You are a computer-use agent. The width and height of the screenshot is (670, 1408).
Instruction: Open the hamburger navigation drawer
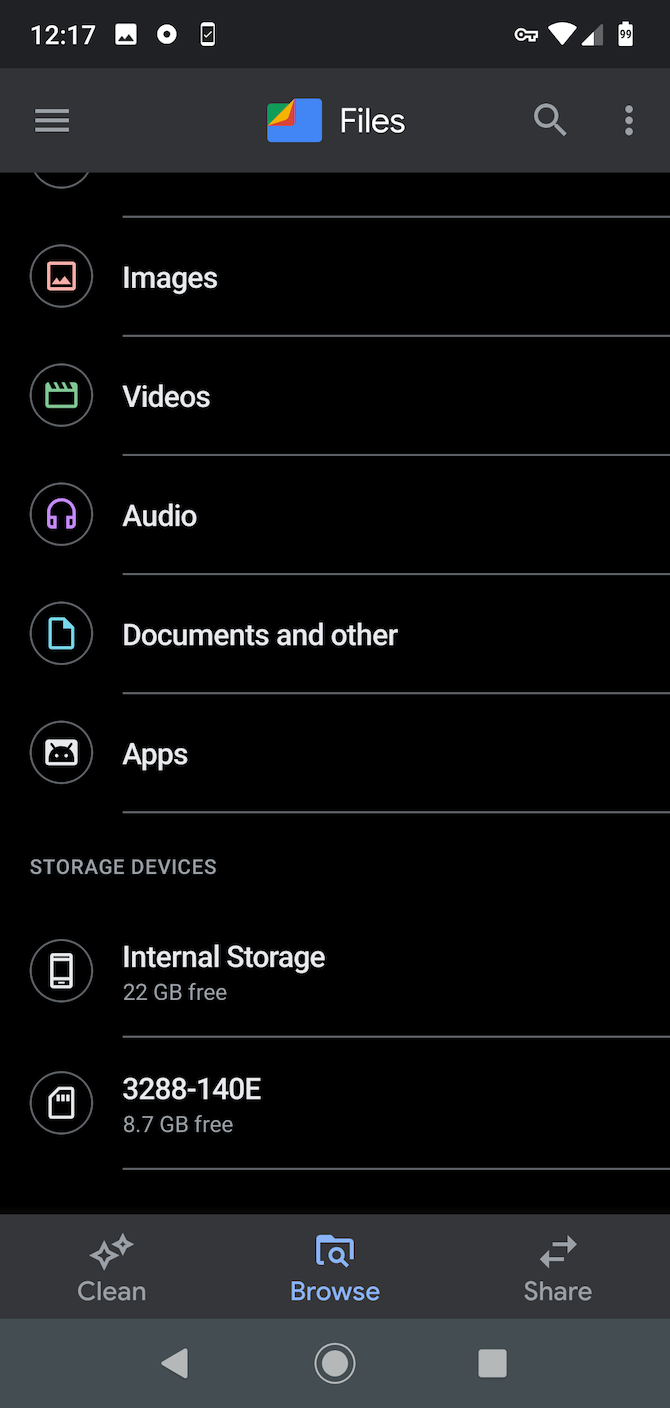52,121
